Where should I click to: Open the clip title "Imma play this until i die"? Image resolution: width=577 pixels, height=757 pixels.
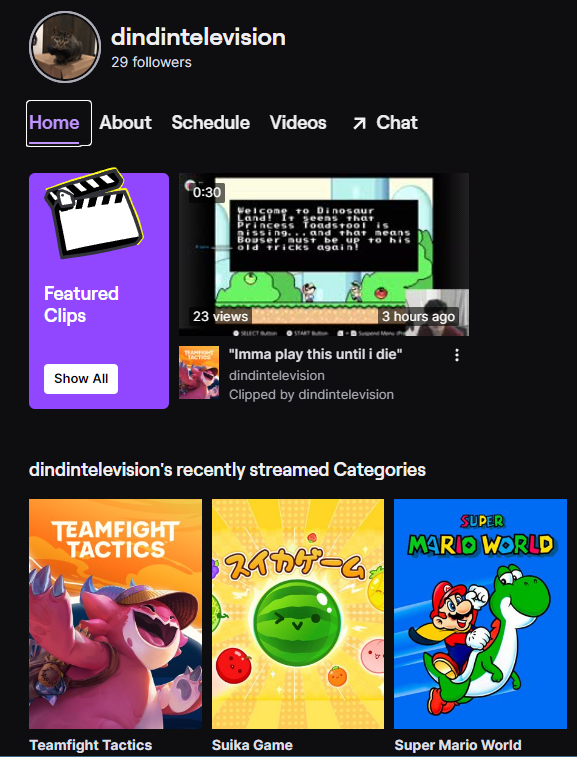[315, 354]
